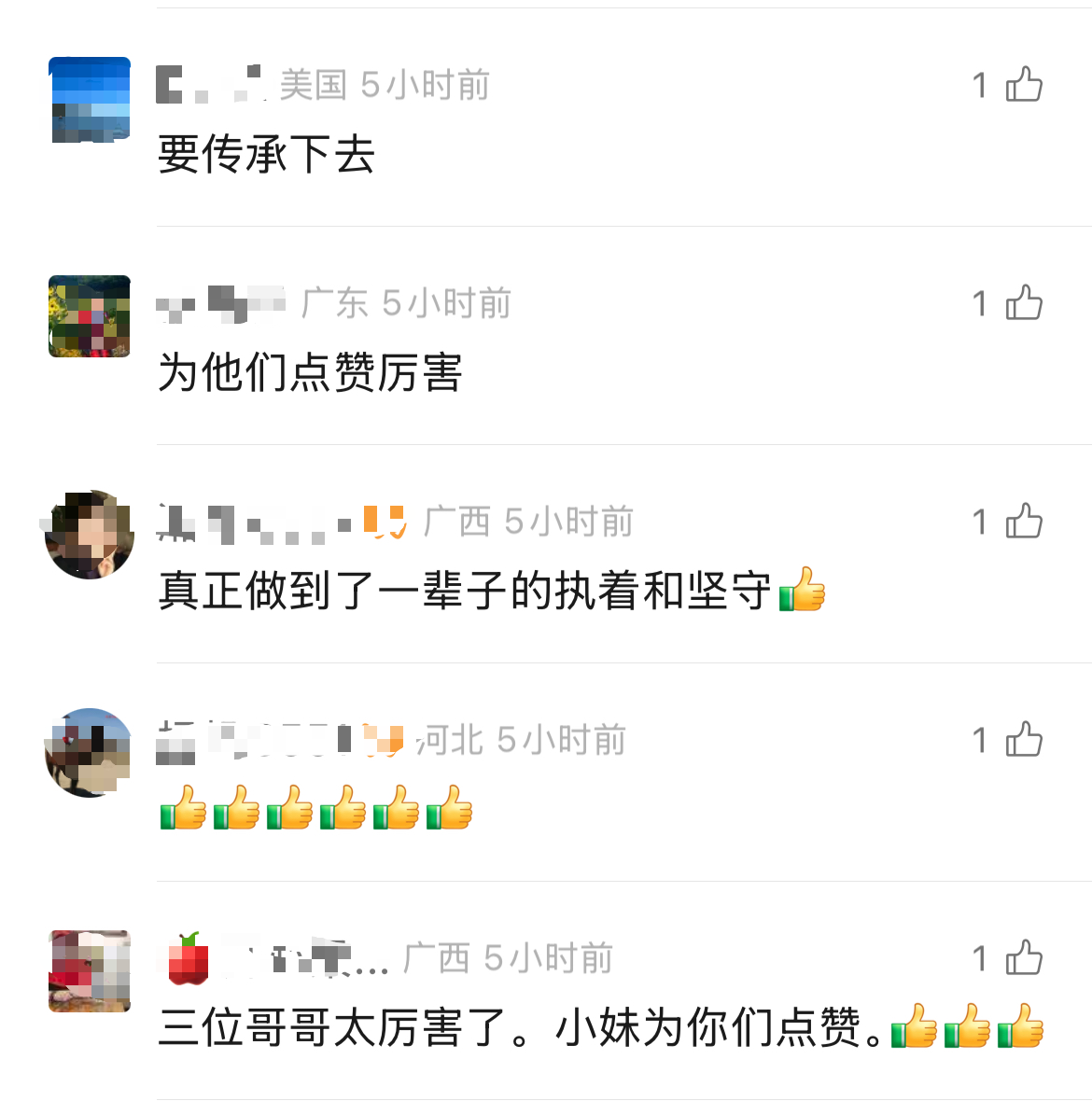Like the comment '为他们点赞厉害'

pos(1024,303)
